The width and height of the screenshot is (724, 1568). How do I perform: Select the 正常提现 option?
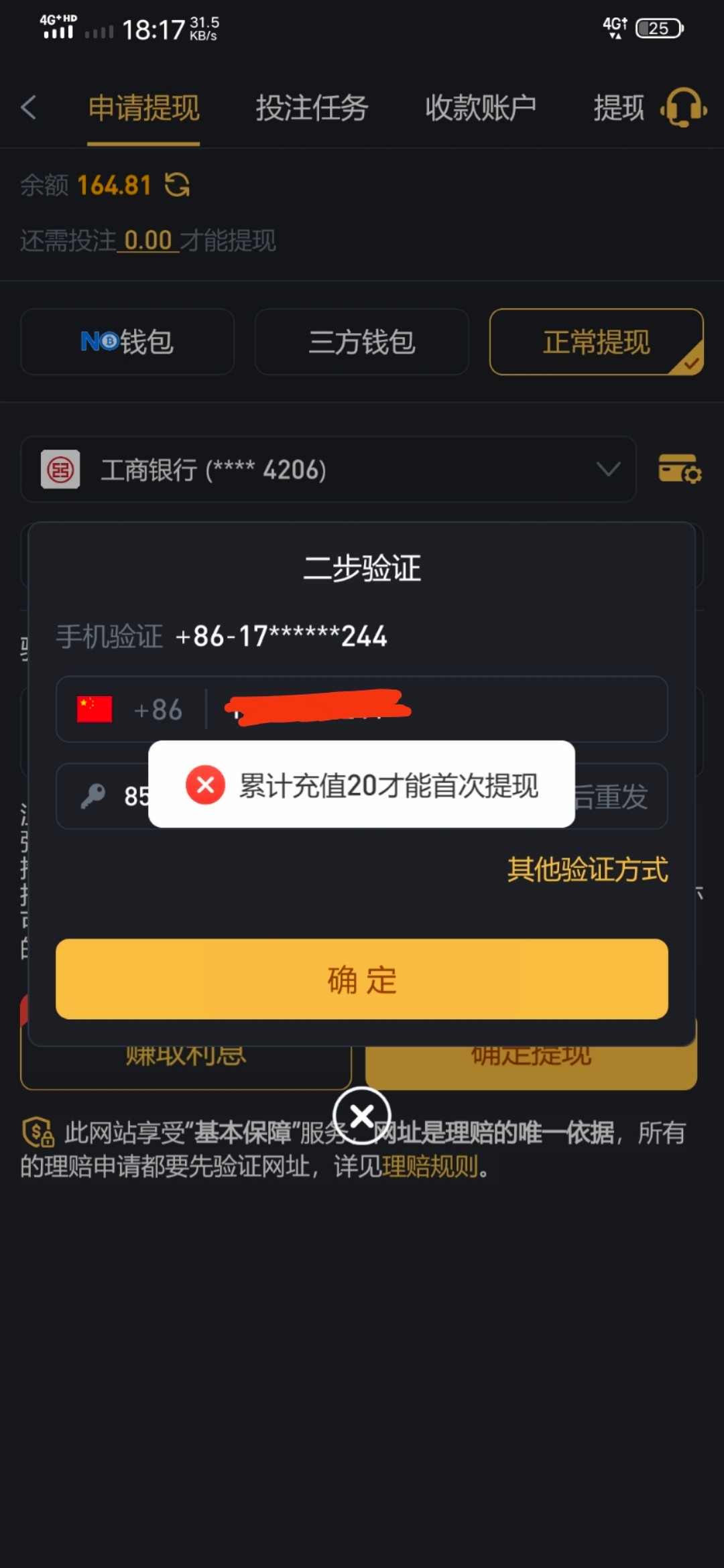[596, 342]
